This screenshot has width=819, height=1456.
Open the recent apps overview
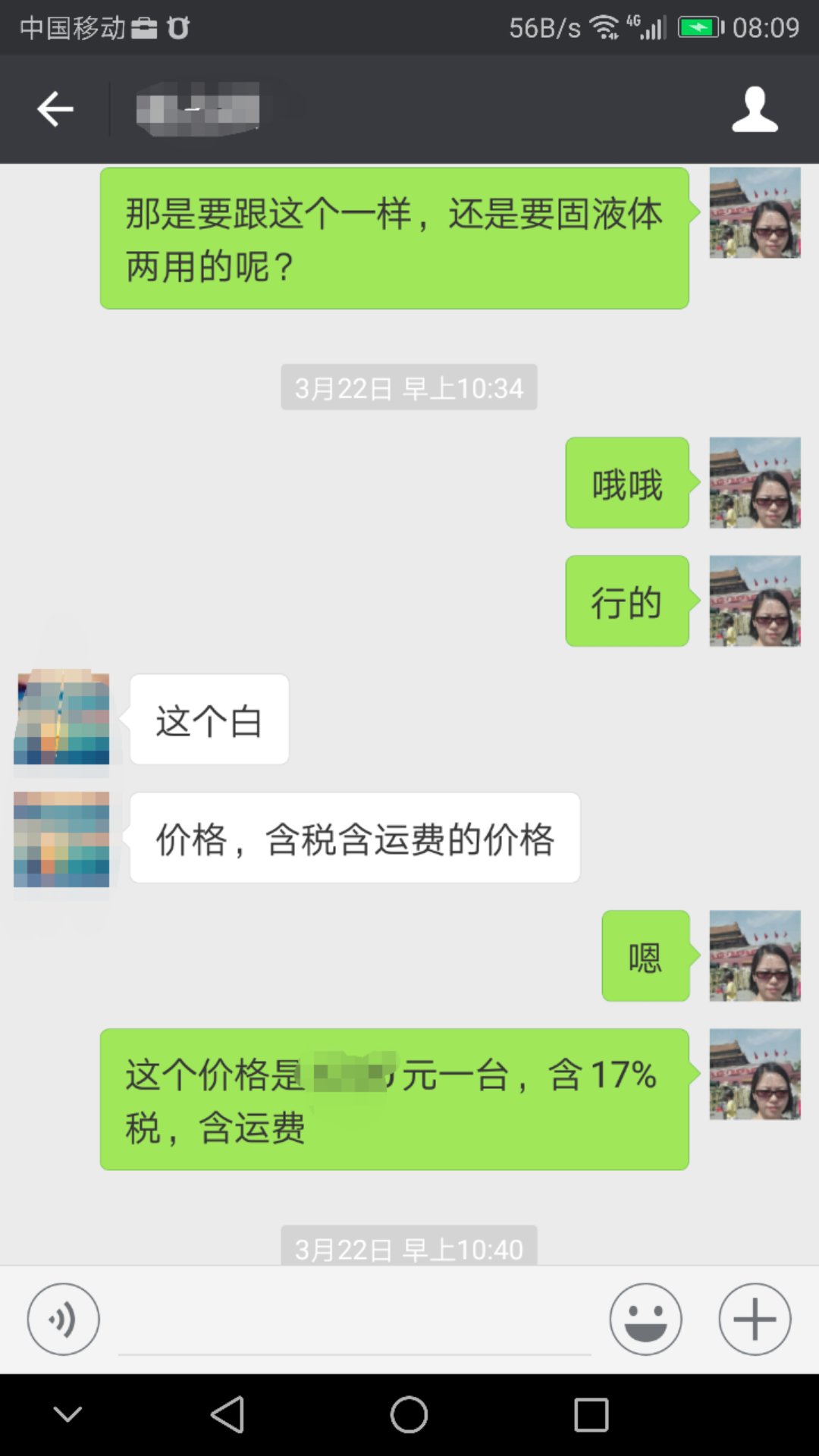point(591,1414)
